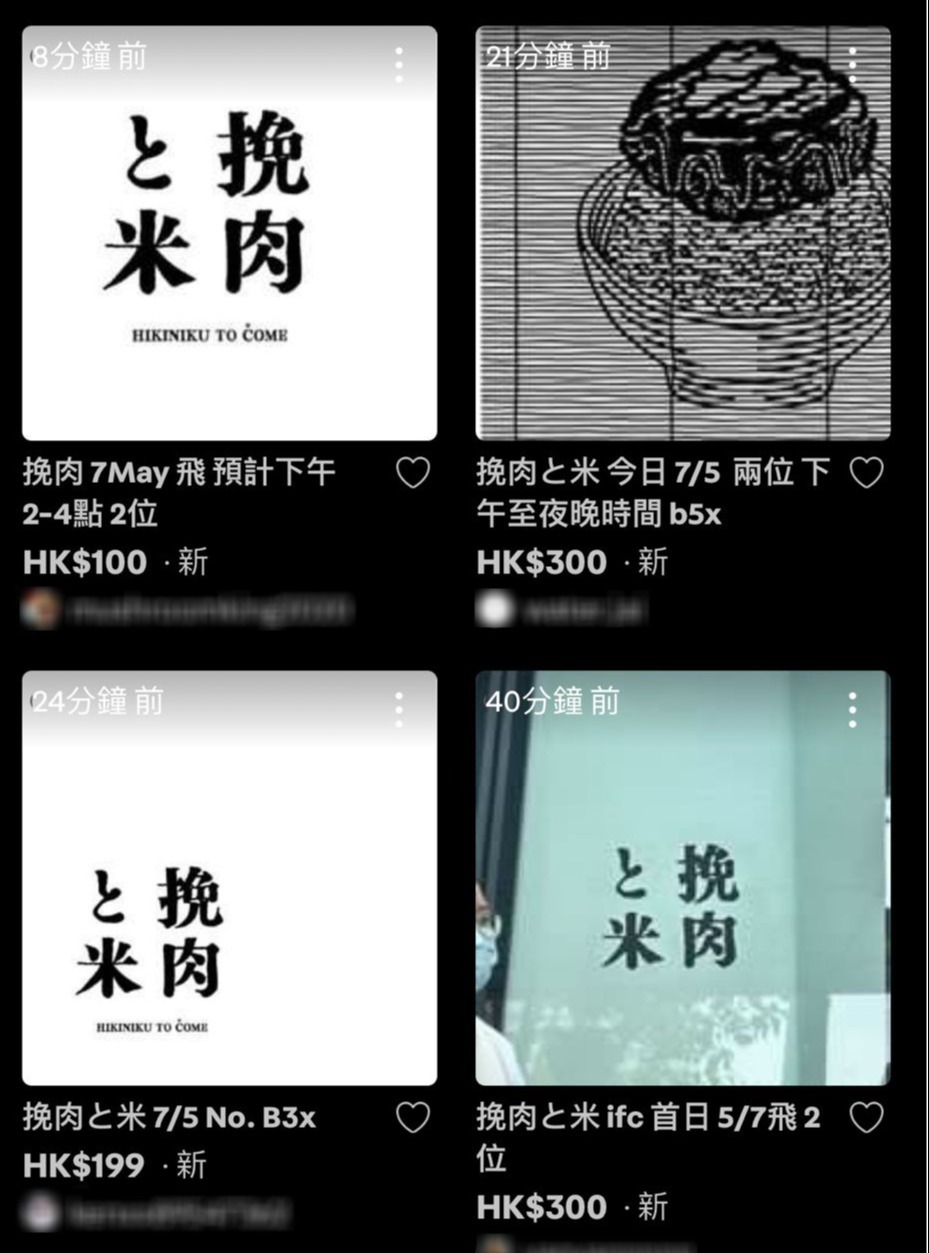929x1253 pixels.
Task: Like the 7/5 No. B3x listing
Action: [413, 1117]
